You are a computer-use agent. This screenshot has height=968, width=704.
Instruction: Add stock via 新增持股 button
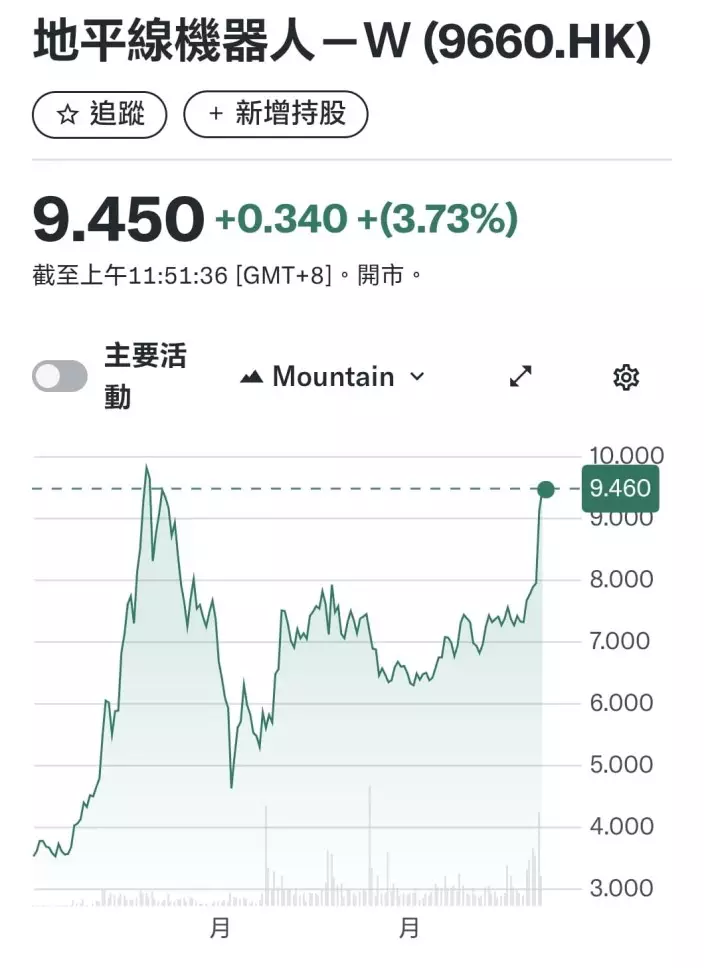click(276, 114)
